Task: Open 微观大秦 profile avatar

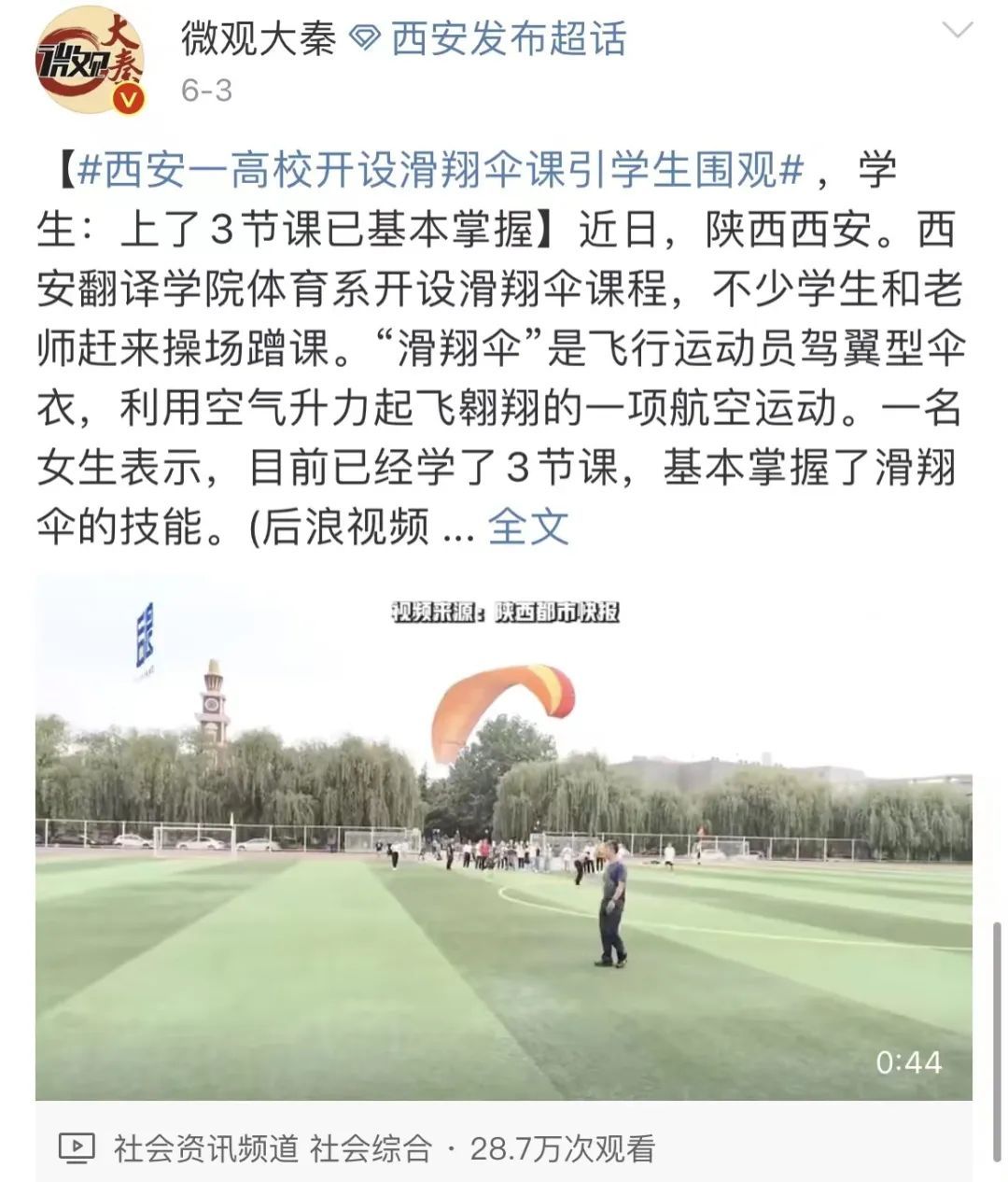Action: 91,61
